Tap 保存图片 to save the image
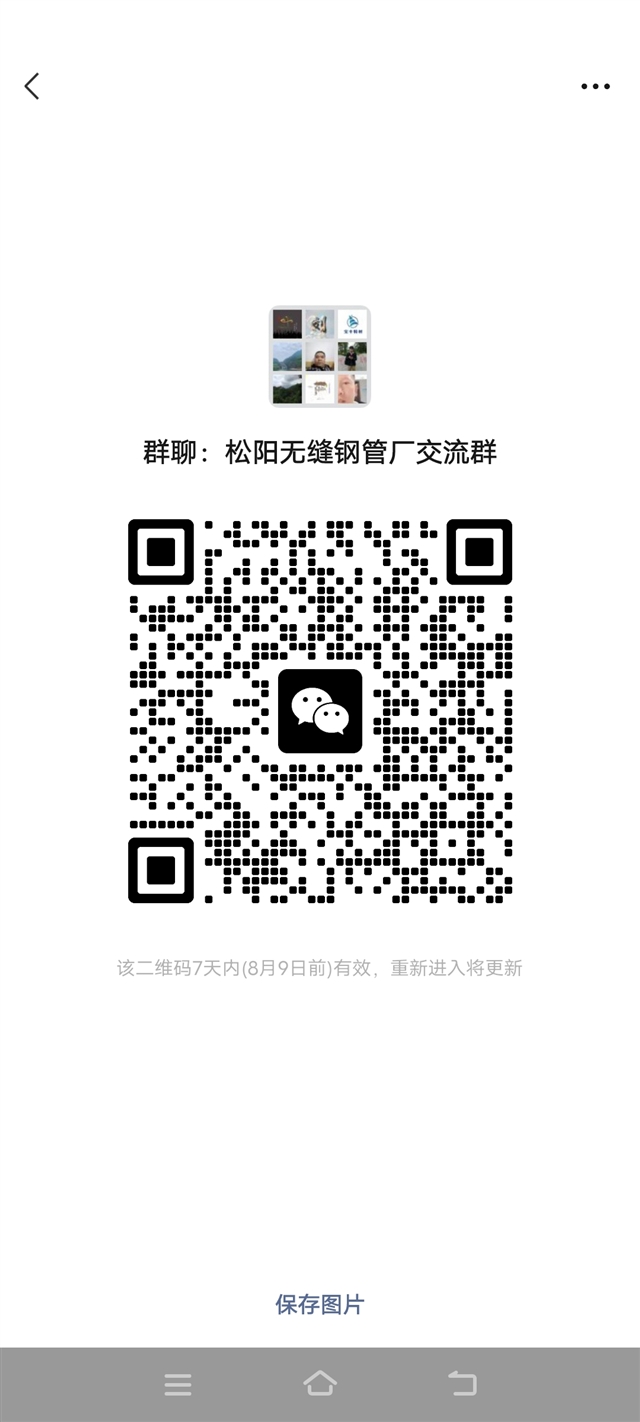Screen dimensions: 640x1422 (x=320, y=1304)
